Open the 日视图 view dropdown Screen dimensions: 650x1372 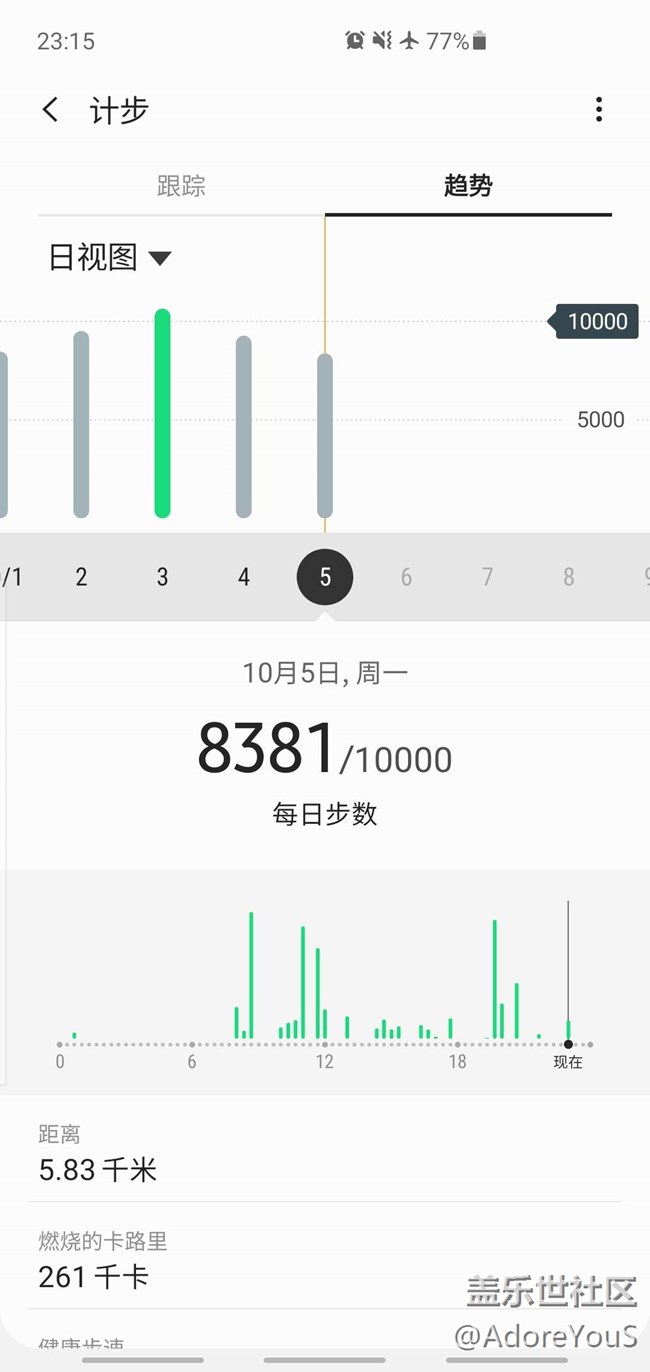[110, 258]
